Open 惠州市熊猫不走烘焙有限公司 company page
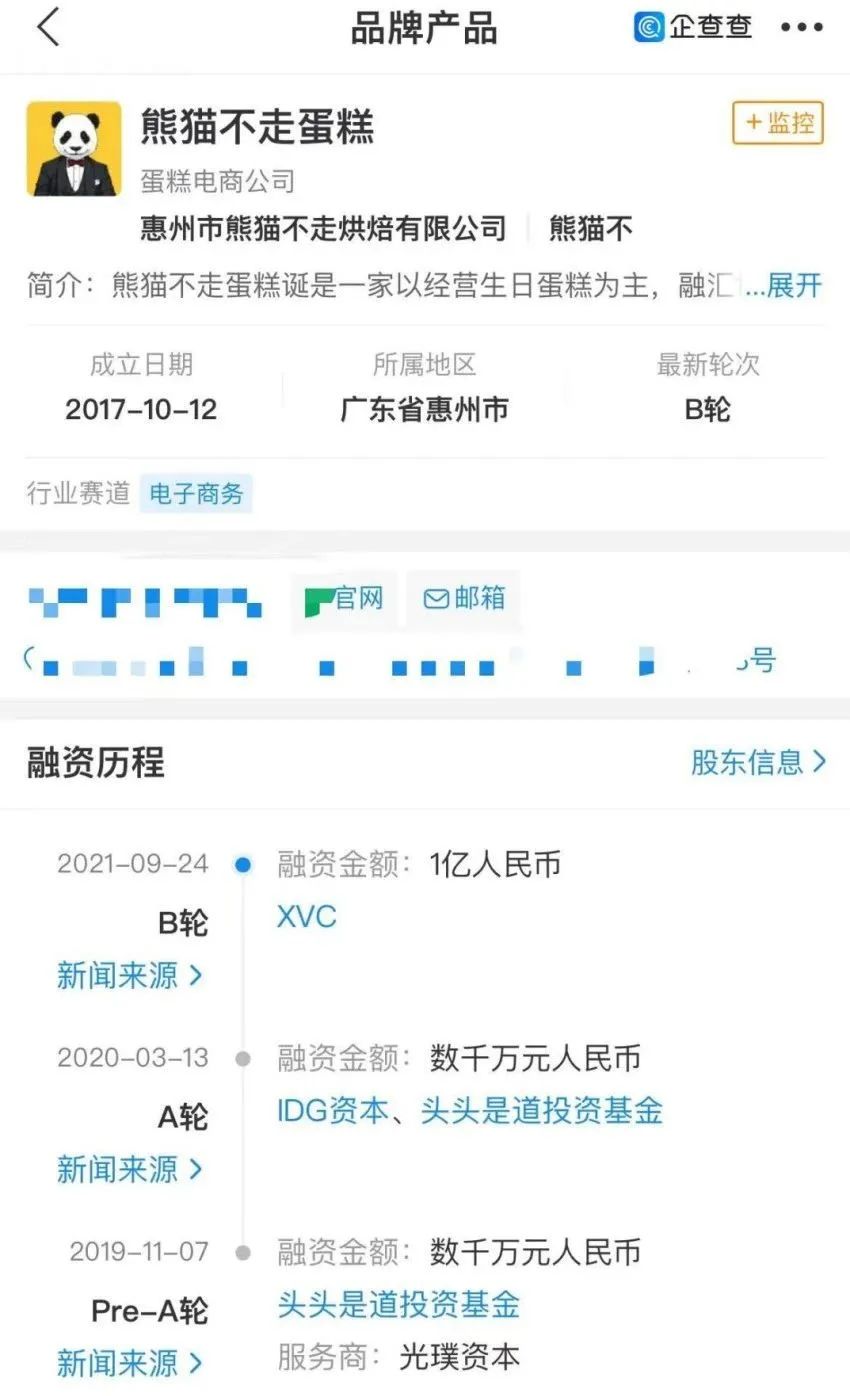Image resolution: width=850 pixels, height=1396 pixels. point(323,229)
